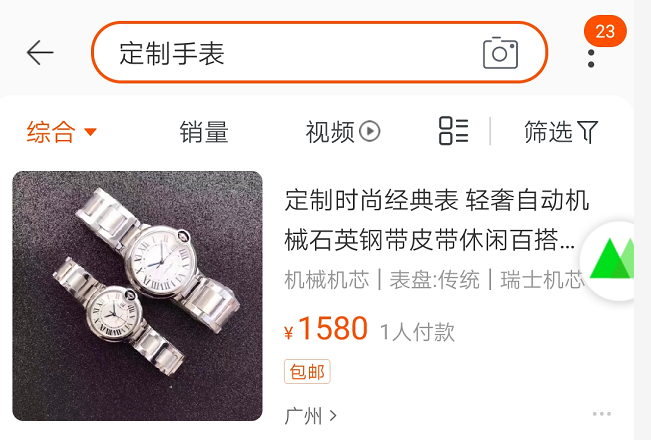Toggle the list layout view icon
This screenshot has height=440, width=651.
tap(453, 131)
